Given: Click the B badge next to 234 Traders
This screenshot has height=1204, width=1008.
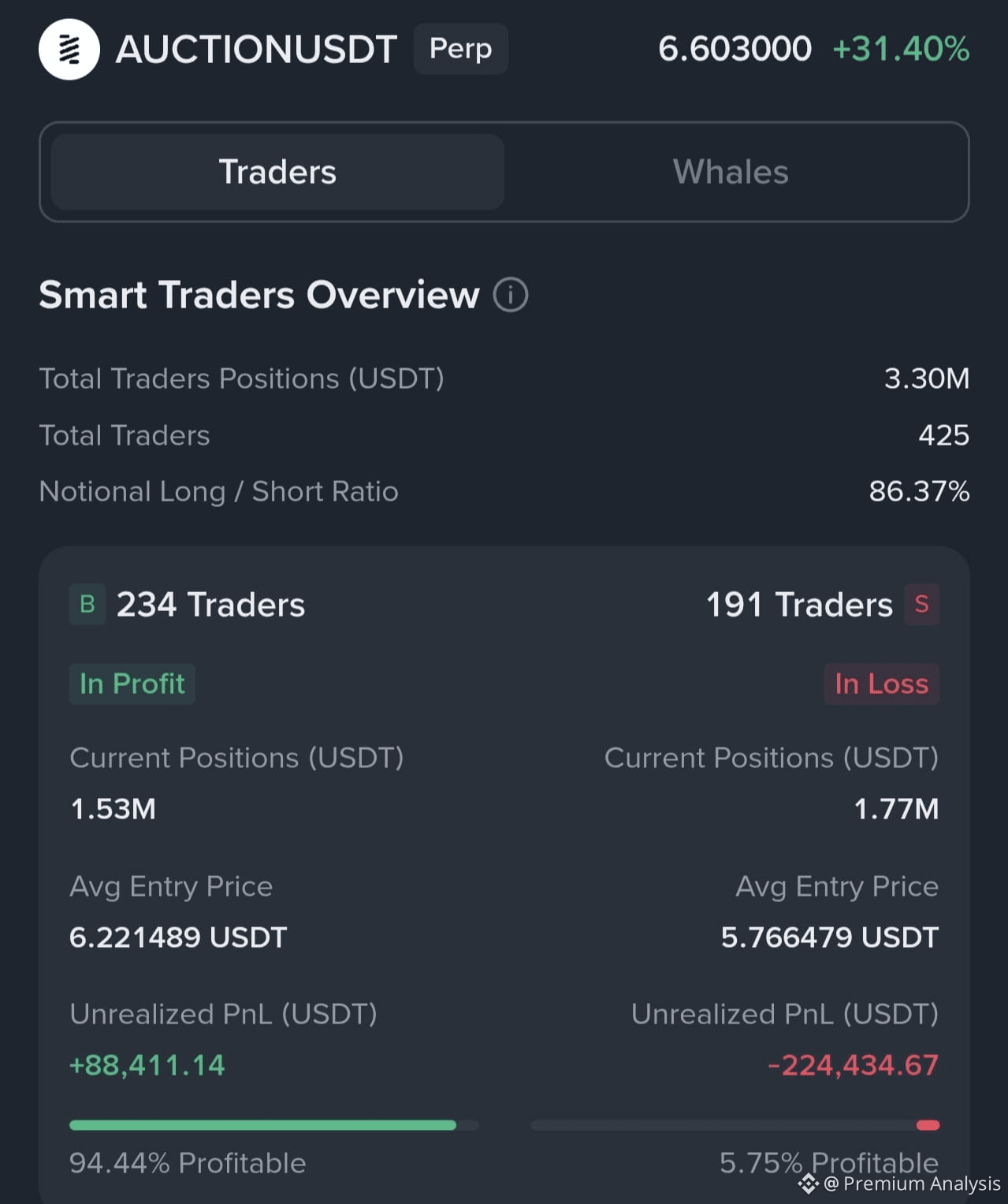Looking at the screenshot, I should click(87, 604).
